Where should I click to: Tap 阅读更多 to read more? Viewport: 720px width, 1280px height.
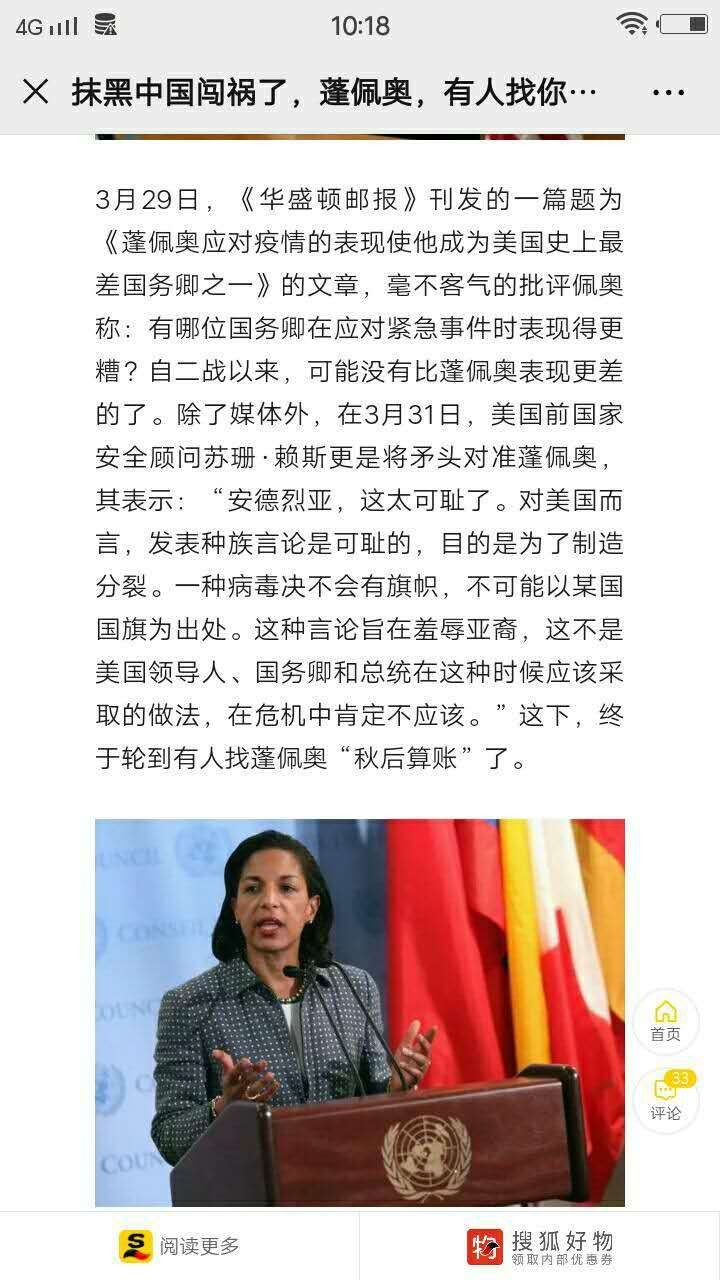click(x=180, y=1246)
